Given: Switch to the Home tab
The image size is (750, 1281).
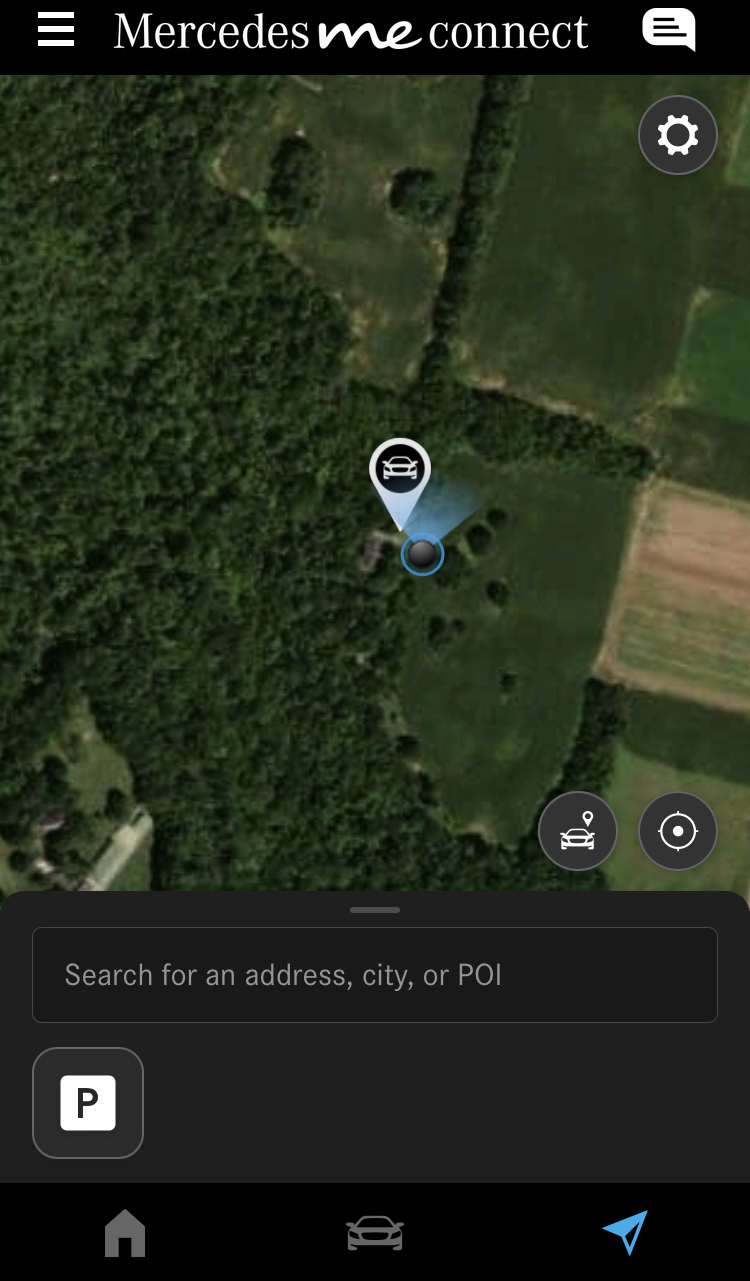Looking at the screenshot, I should coord(125,1233).
